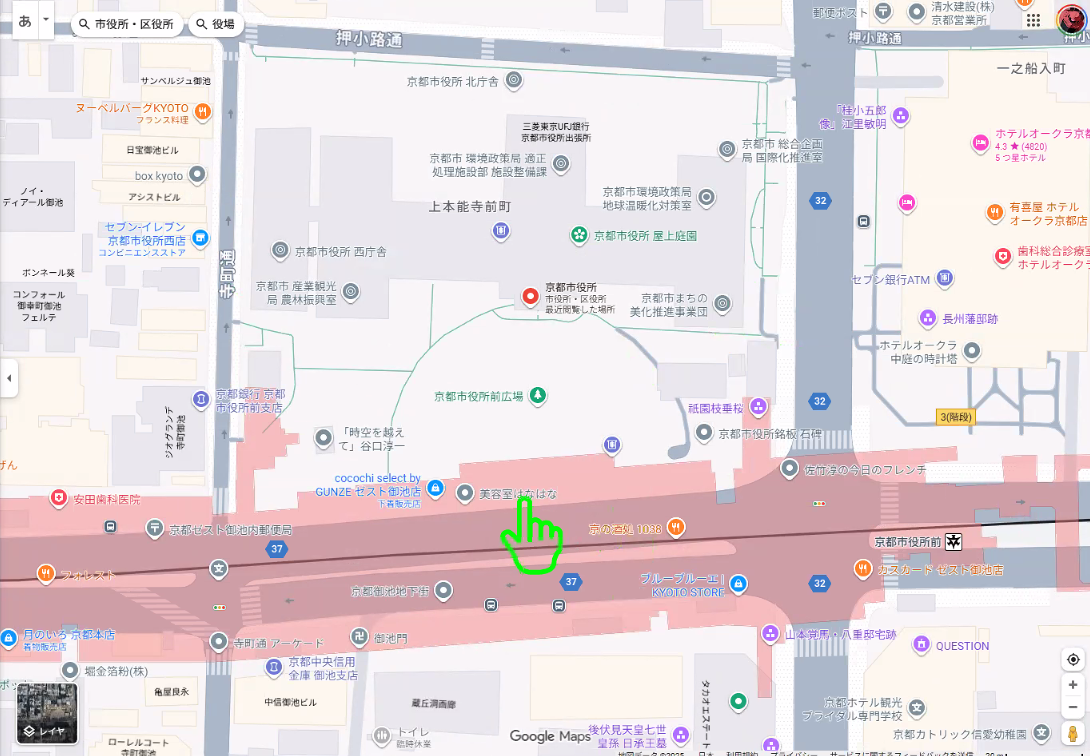Open the 長州藩邸跡 landmark marker
The image size is (1090, 756).
click(x=929, y=319)
